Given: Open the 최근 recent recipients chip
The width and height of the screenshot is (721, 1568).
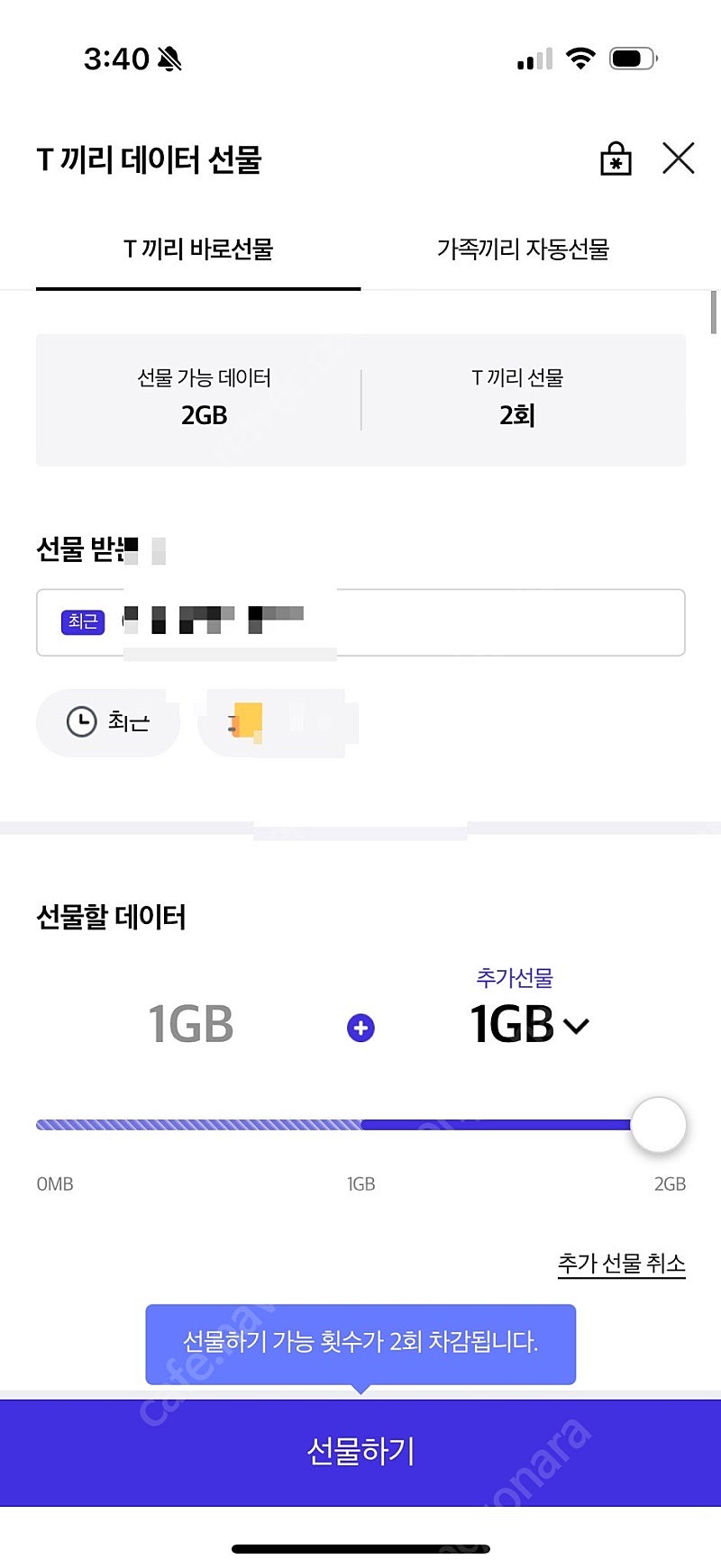Looking at the screenshot, I should click(x=108, y=721).
